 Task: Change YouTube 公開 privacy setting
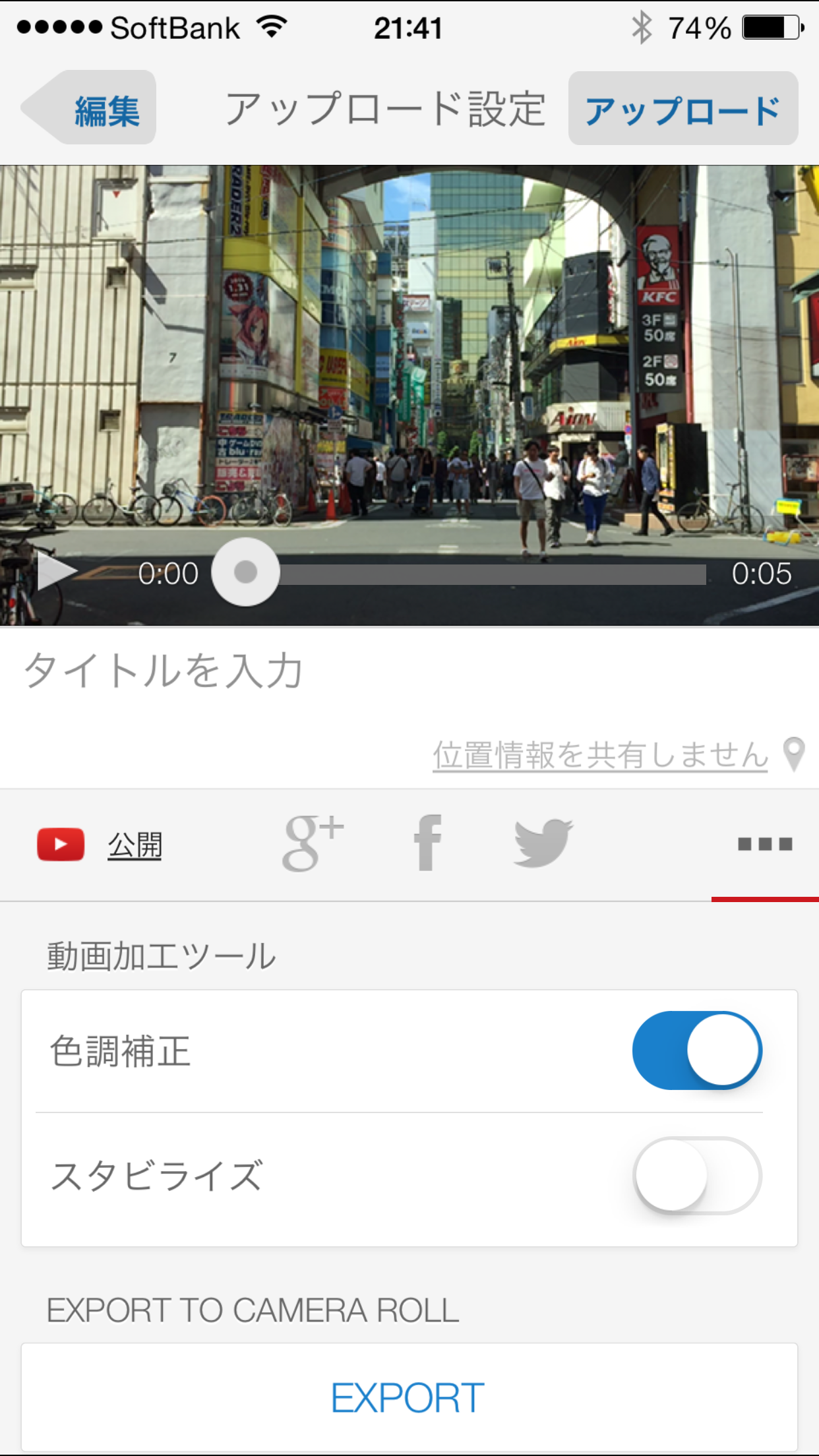pyautogui.click(x=135, y=845)
